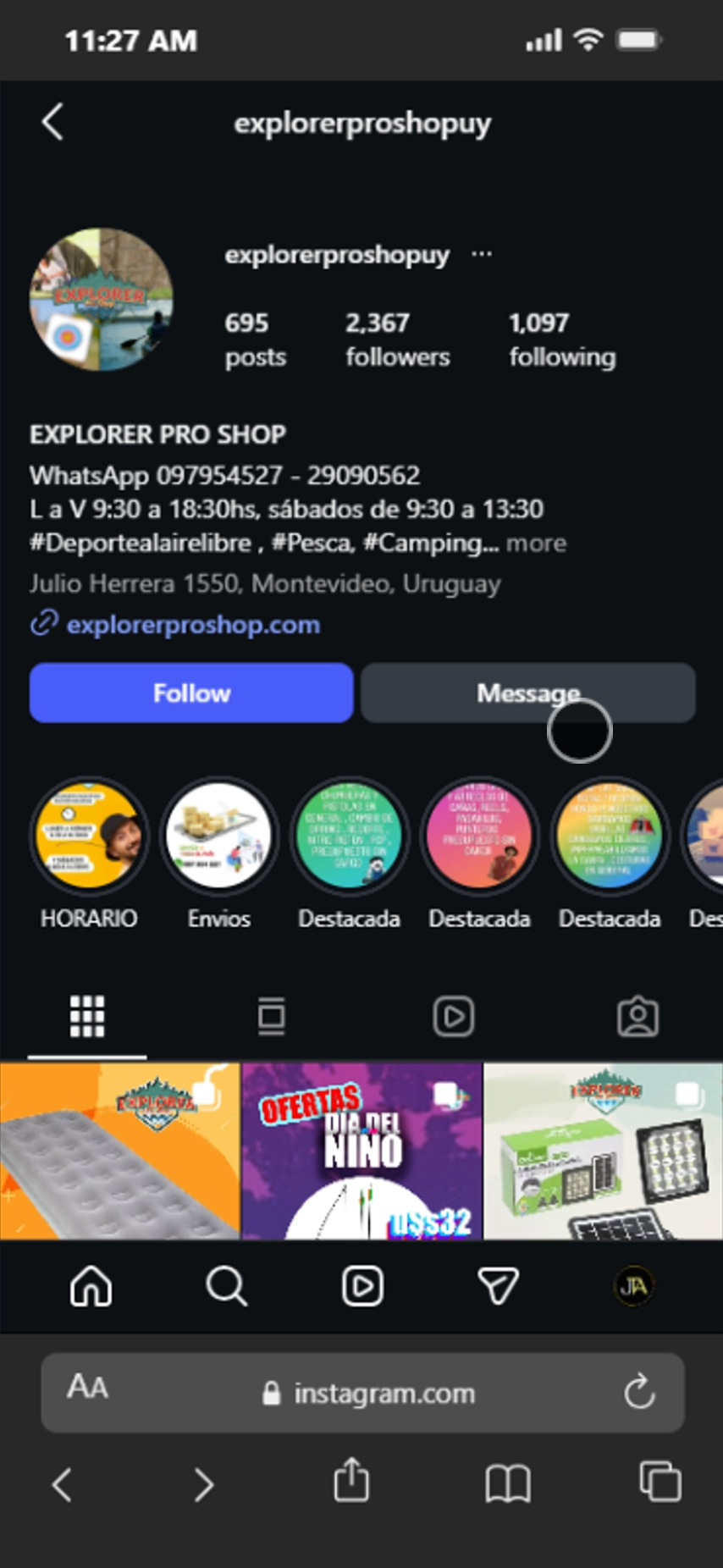The width and height of the screenshot is (723, 1568).
Task: Switch to the feed view tab
Action: pyautogui.click(x=271, y=1016)
